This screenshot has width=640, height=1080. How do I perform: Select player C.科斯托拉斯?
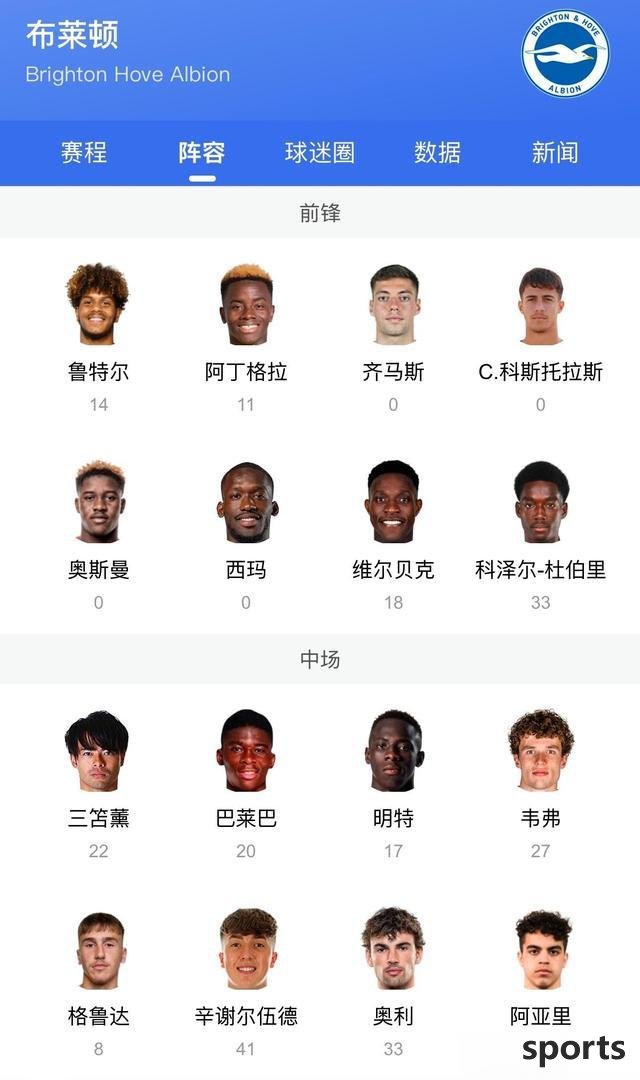(x=540, y=305)
